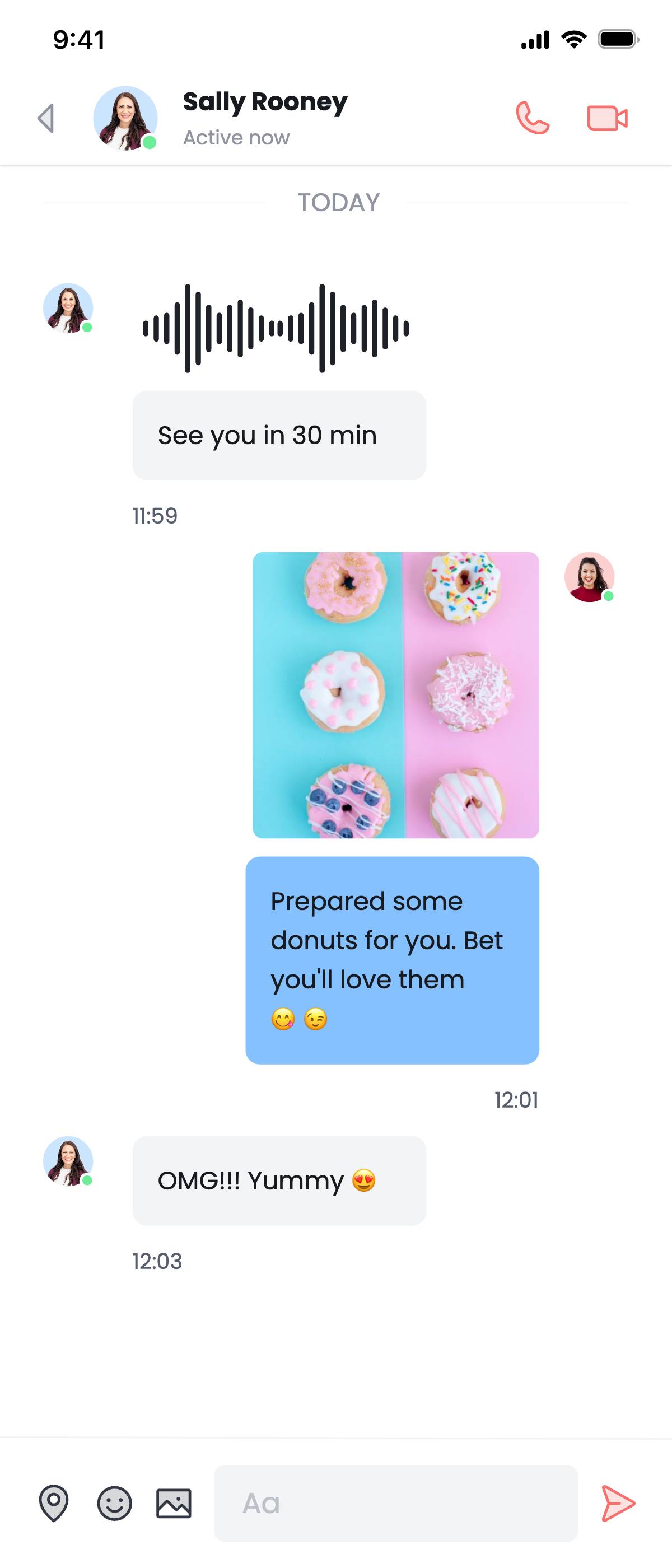Image resolution: width=672 pixels, height=1568 pixels.
Task: Start a voice call with Sally
Action: [533, 118]
